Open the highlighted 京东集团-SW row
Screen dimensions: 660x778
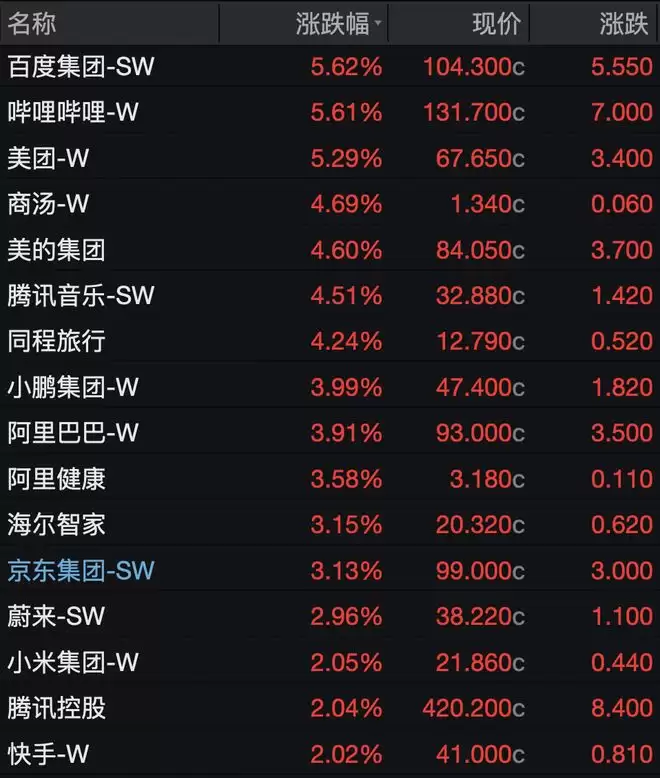tap(330, 571)
